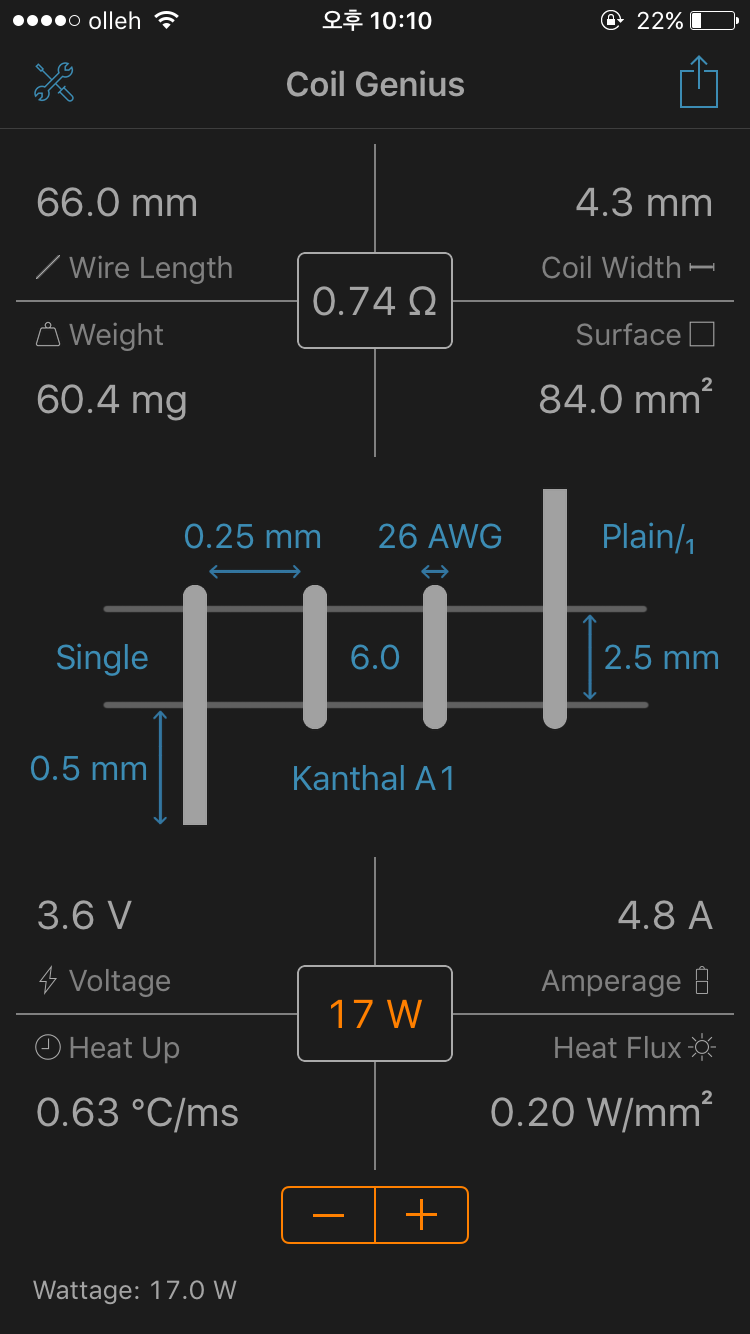Tap the 0.74 Ω resistance box

point(375,301)
